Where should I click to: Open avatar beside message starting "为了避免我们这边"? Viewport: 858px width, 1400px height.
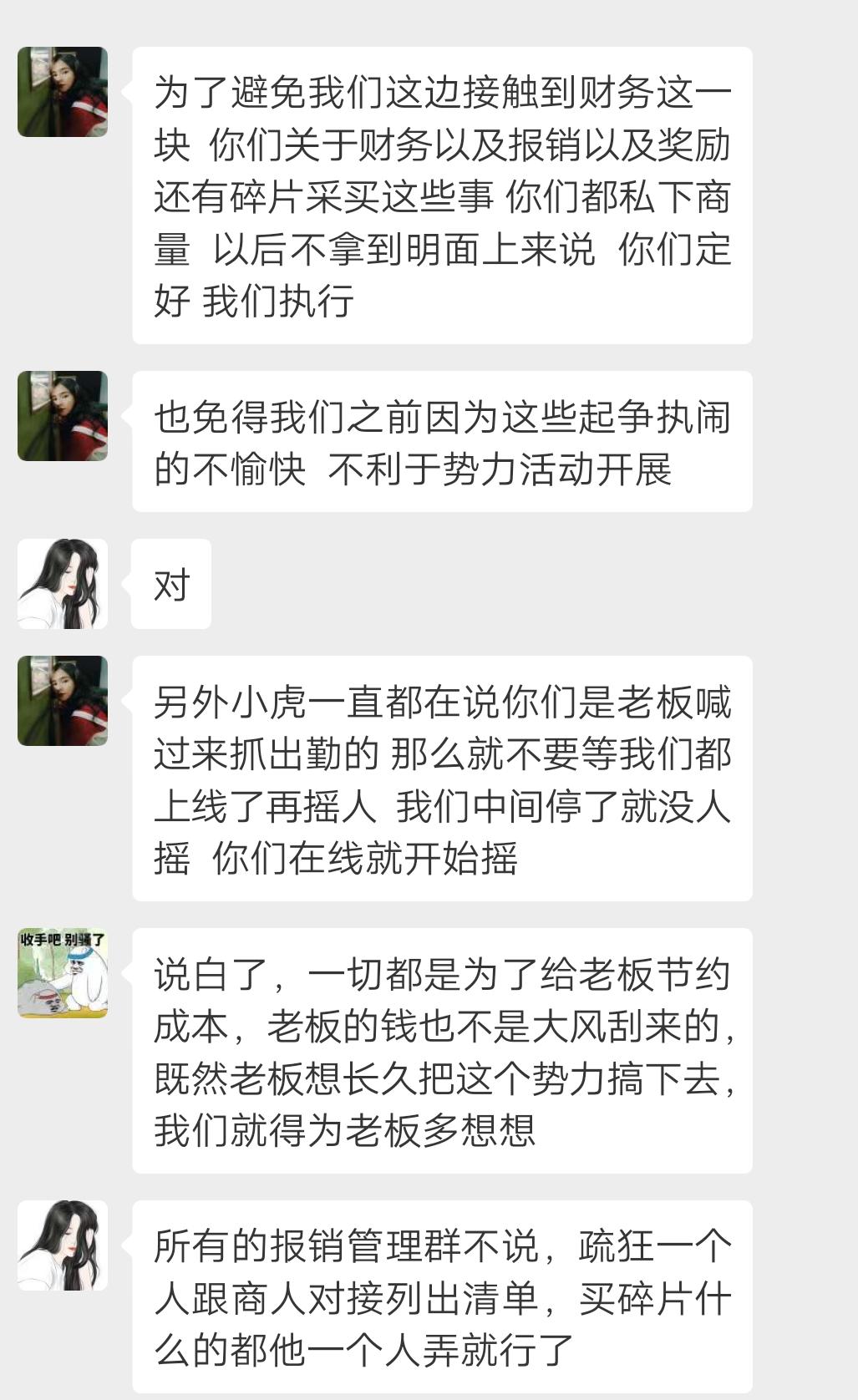click(63, 92)
